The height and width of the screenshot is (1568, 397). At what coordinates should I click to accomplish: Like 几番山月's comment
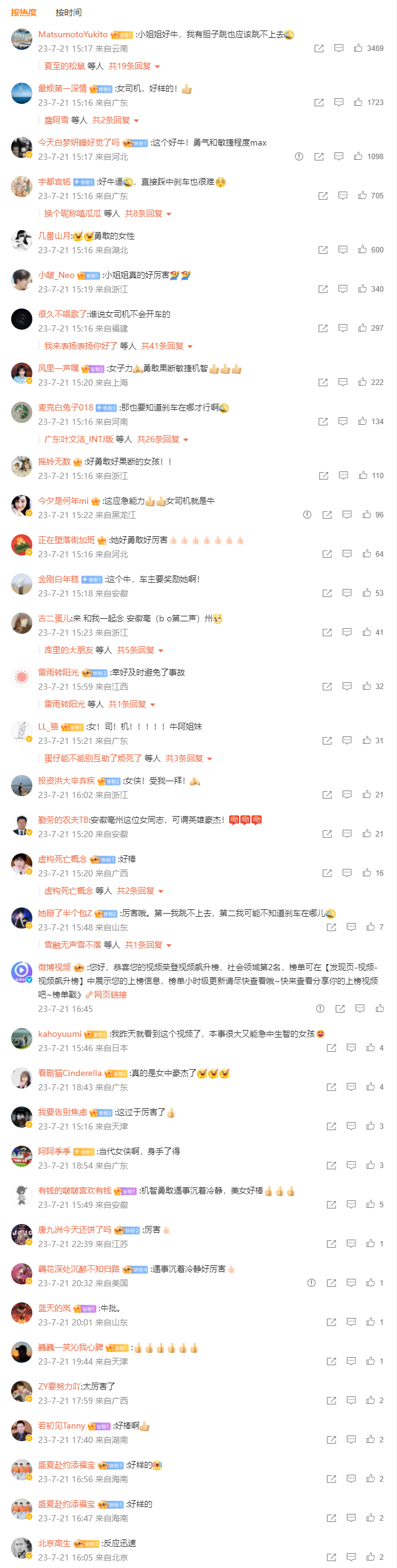pyautogui.click(x=362, y=249)
